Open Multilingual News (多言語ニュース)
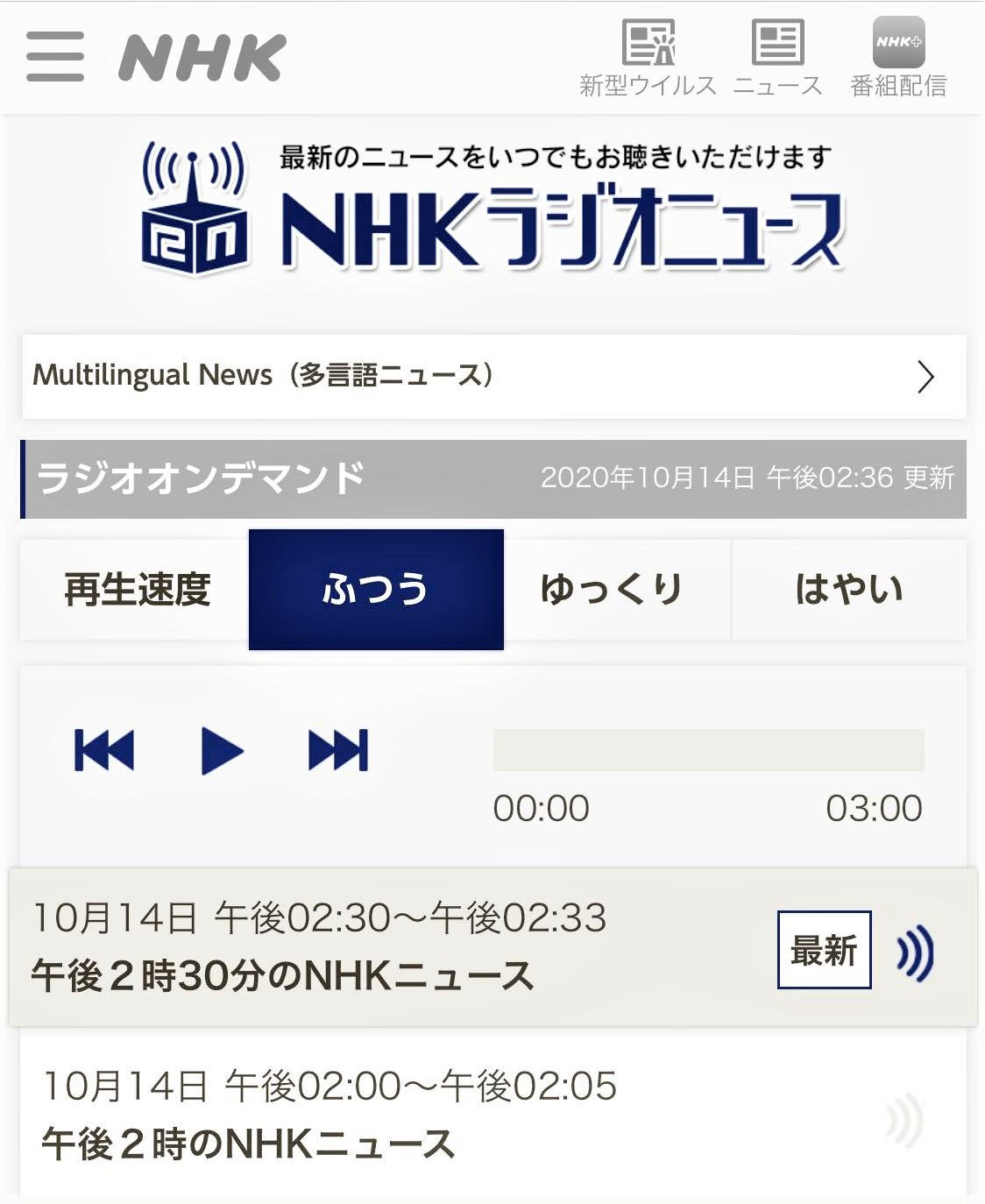This screenshot has height=1204, width=985. (493, 377)
